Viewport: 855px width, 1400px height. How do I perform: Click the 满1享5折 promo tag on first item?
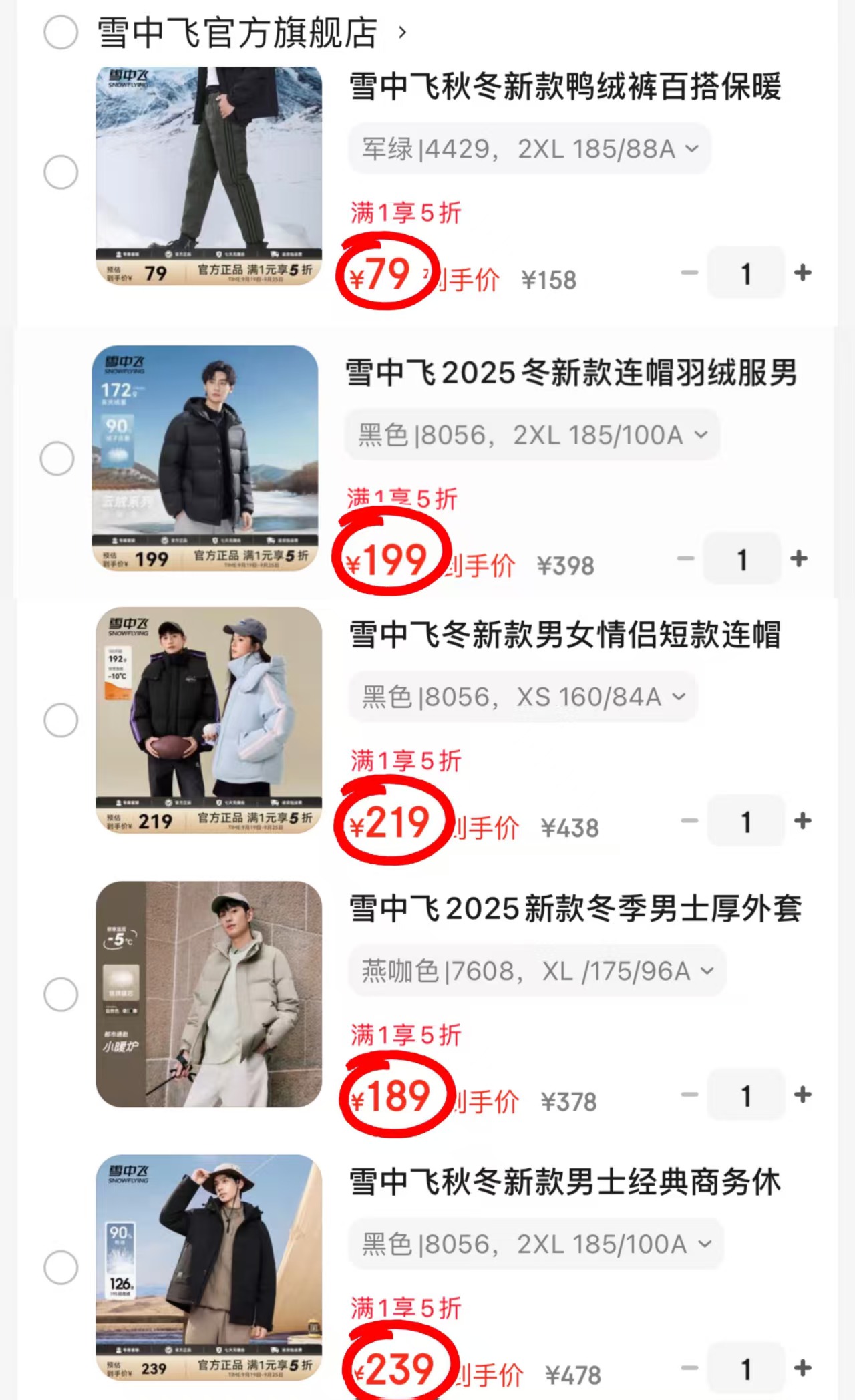tap(404, 214)
